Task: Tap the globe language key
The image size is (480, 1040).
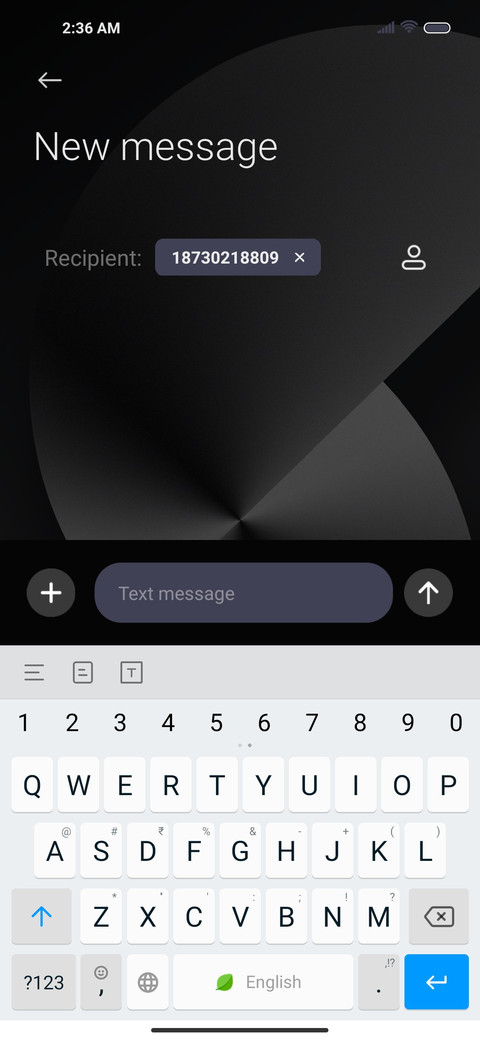Action: pos(148,982)
